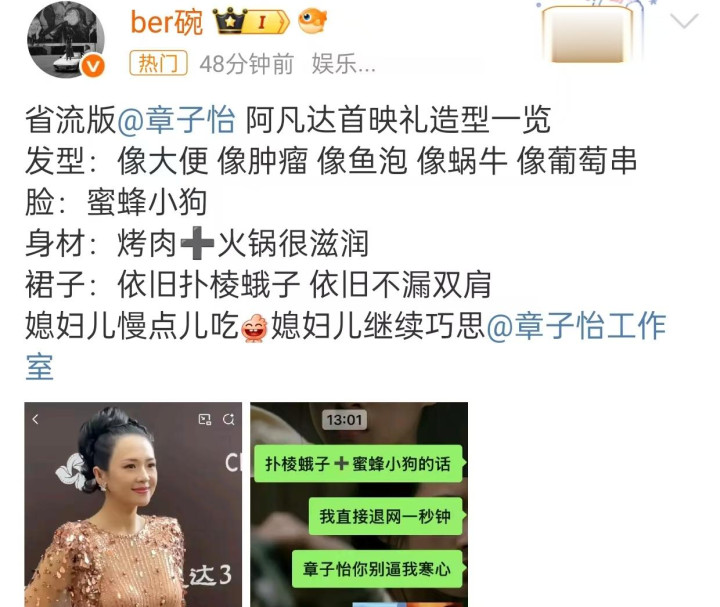This screenshot has height=607, width=720.
Task: Tap the 热门 hot tag
Action: [158, 63]
